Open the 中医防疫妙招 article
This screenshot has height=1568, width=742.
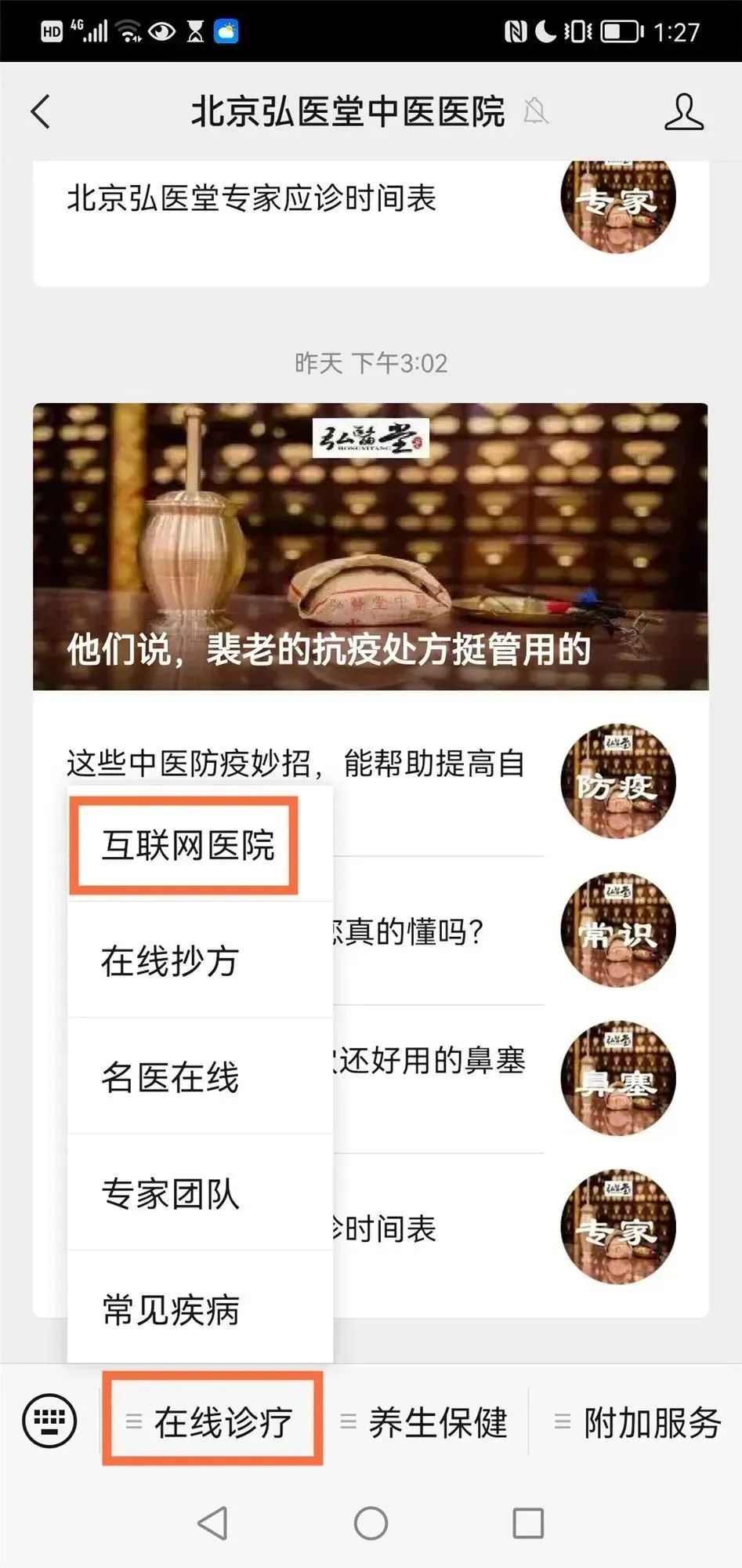296,762
